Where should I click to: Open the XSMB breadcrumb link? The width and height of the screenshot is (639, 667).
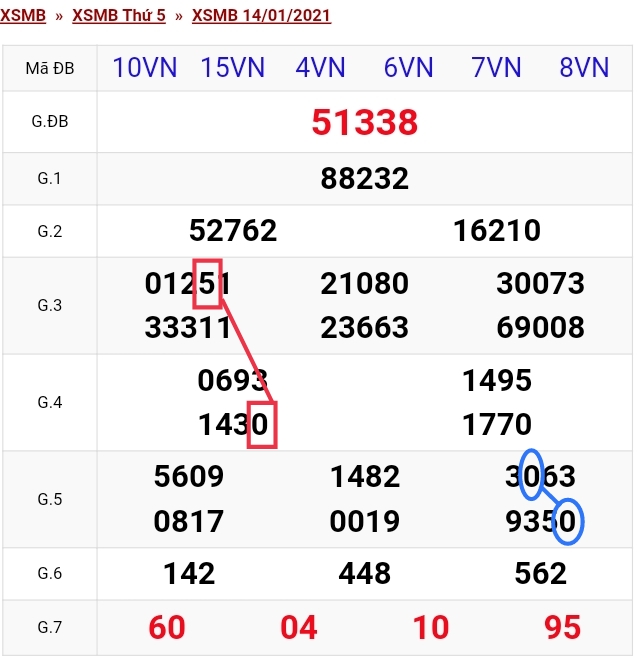[25, 16]
